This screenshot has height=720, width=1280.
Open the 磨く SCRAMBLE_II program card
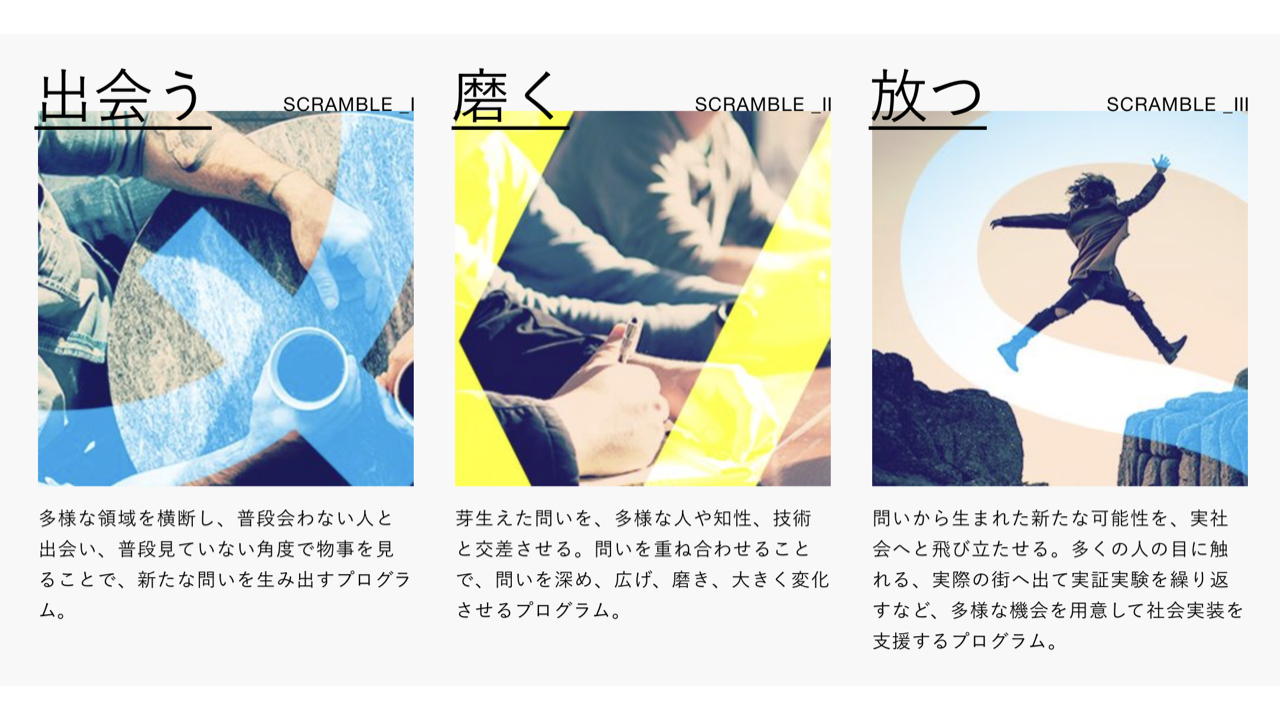[642, 298]
